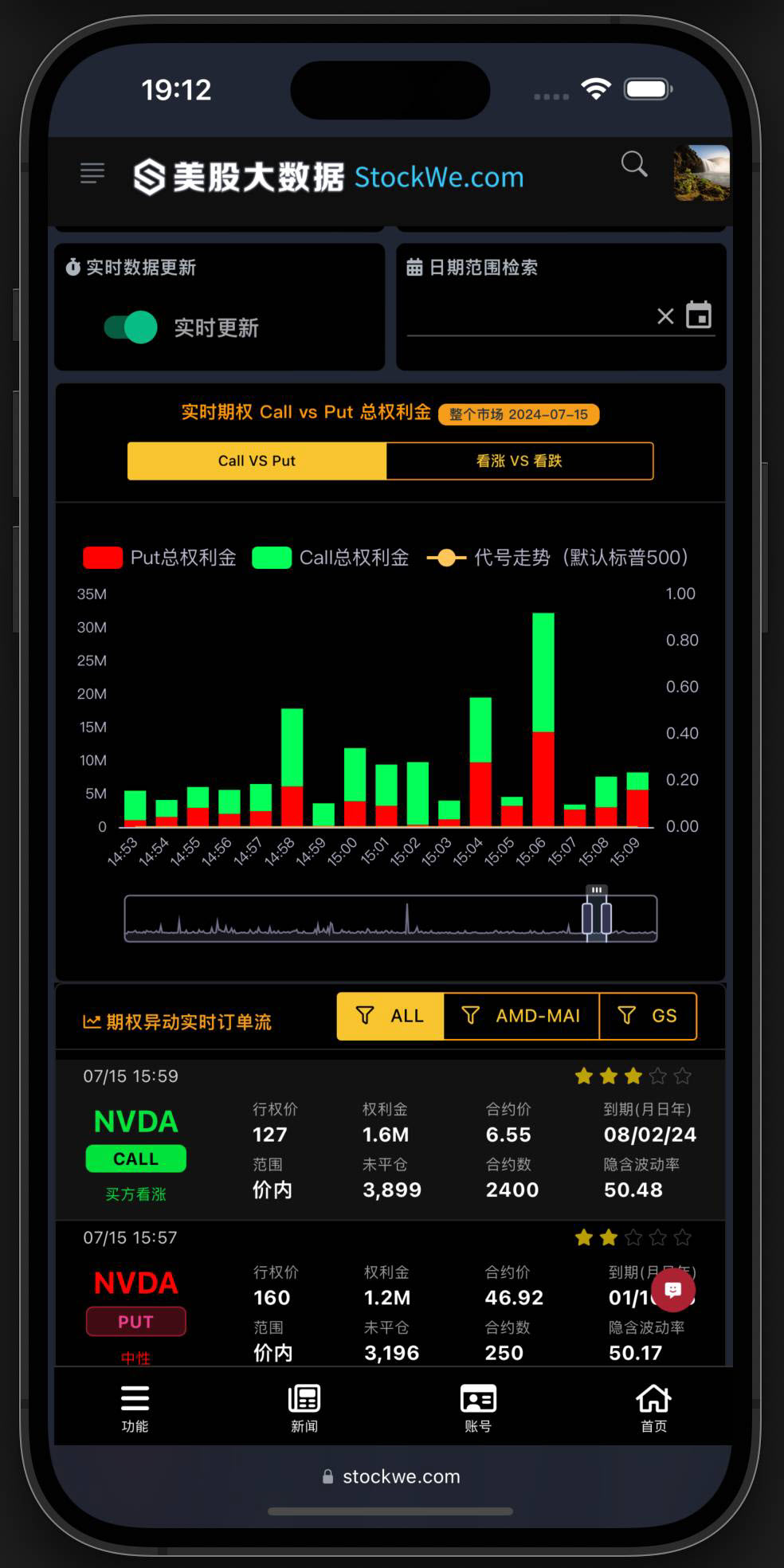This screenshot has height=1568, width=784.
Task: Tap the search magnifier icon
Action: [x=634, y=164]
